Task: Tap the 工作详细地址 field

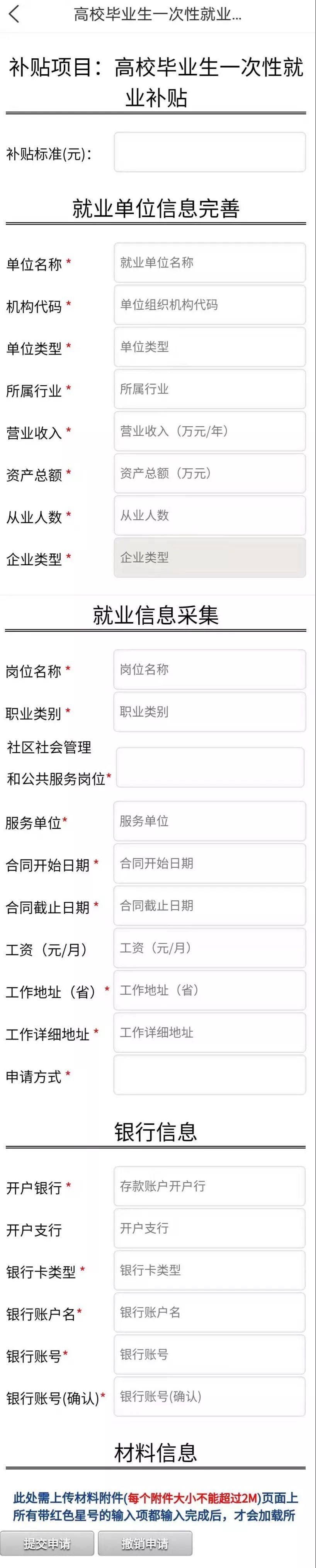Action: [x=209, y=1032]
